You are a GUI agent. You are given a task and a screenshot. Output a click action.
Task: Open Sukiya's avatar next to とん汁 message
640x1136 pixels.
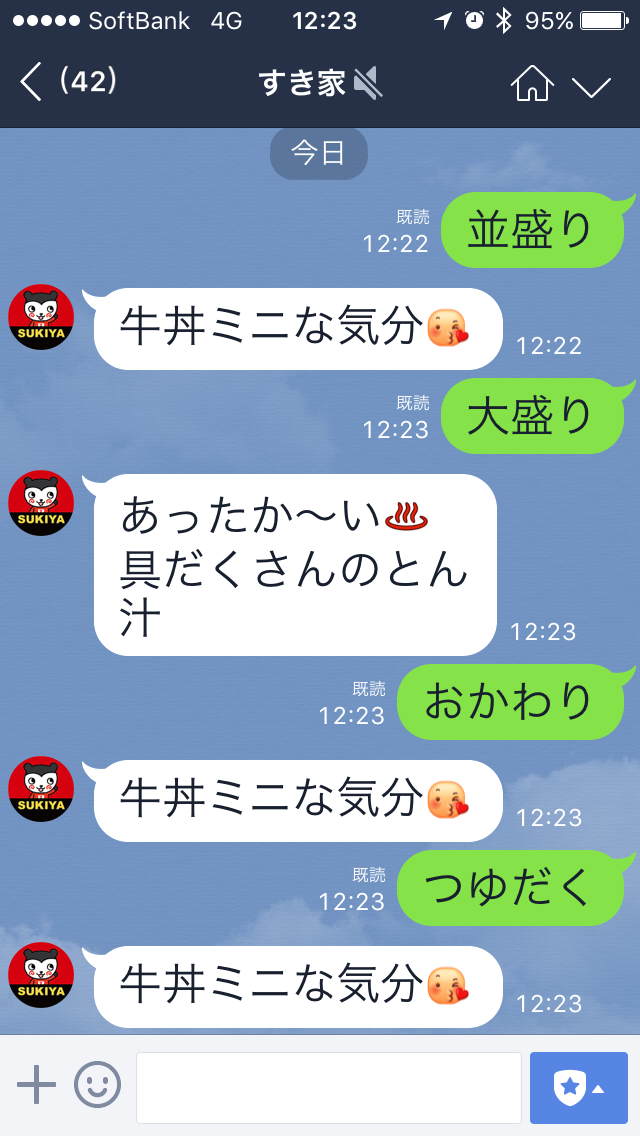click(x=41, y=503)
